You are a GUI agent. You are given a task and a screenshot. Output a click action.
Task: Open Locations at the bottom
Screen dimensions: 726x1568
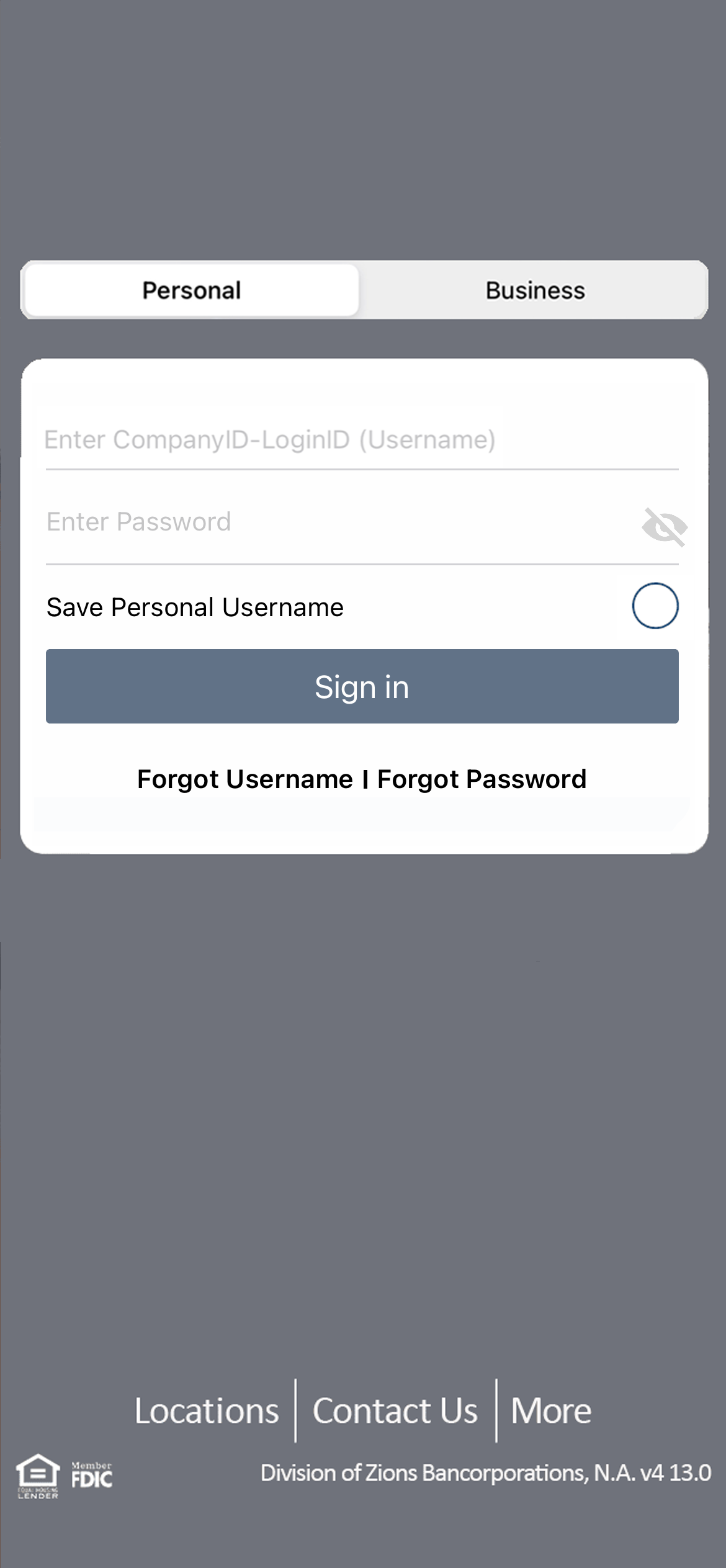(207, 1411)
